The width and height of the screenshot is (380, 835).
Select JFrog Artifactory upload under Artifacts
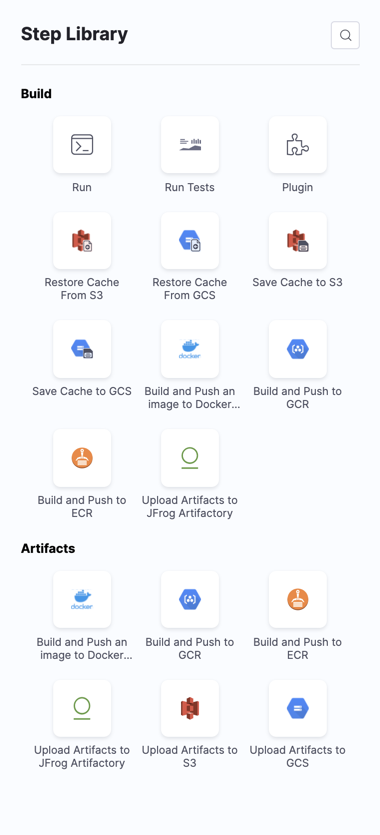click(x=82, y=708)
